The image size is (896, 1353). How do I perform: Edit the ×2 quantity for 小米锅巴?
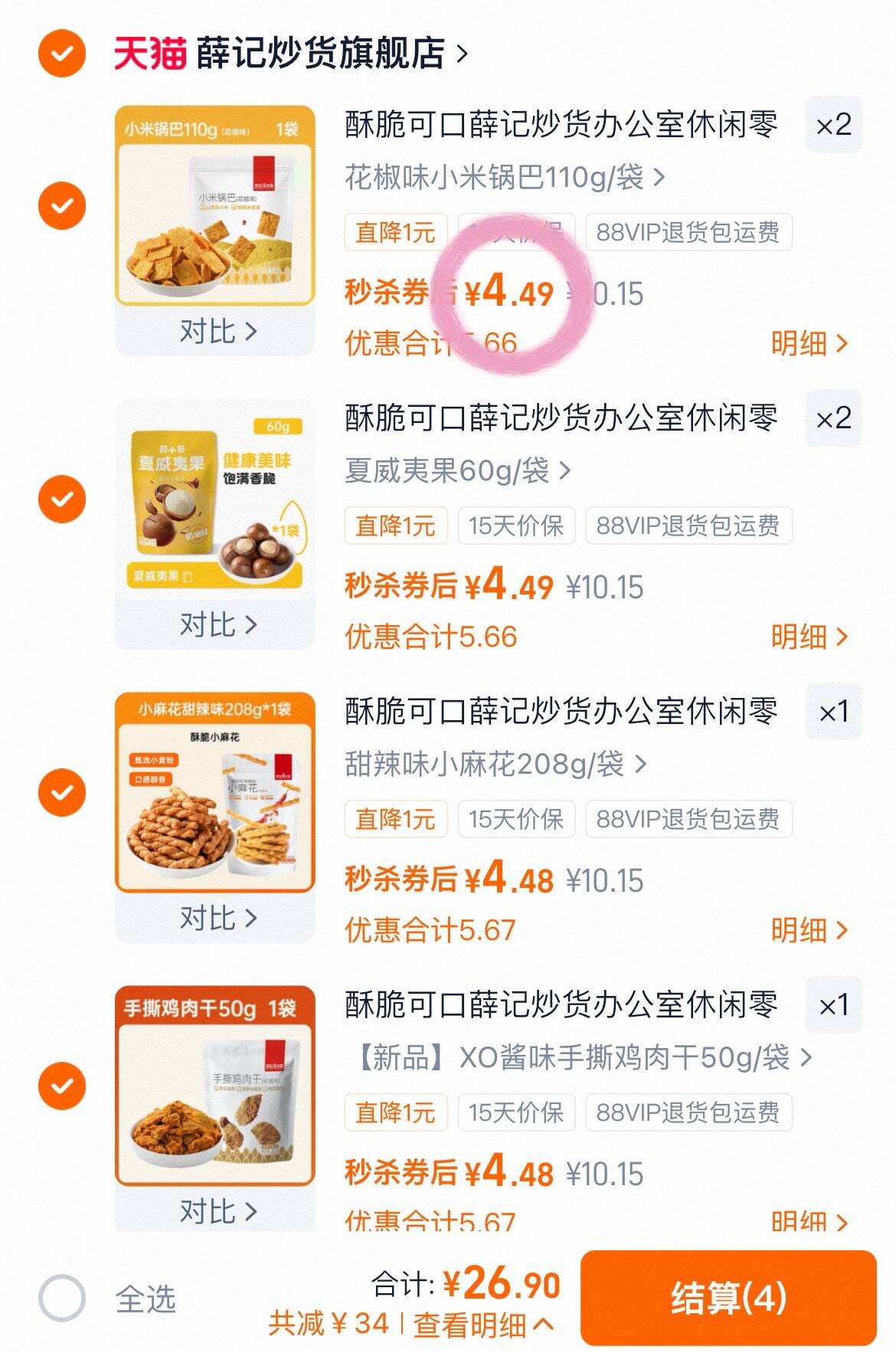pos(833,125)
